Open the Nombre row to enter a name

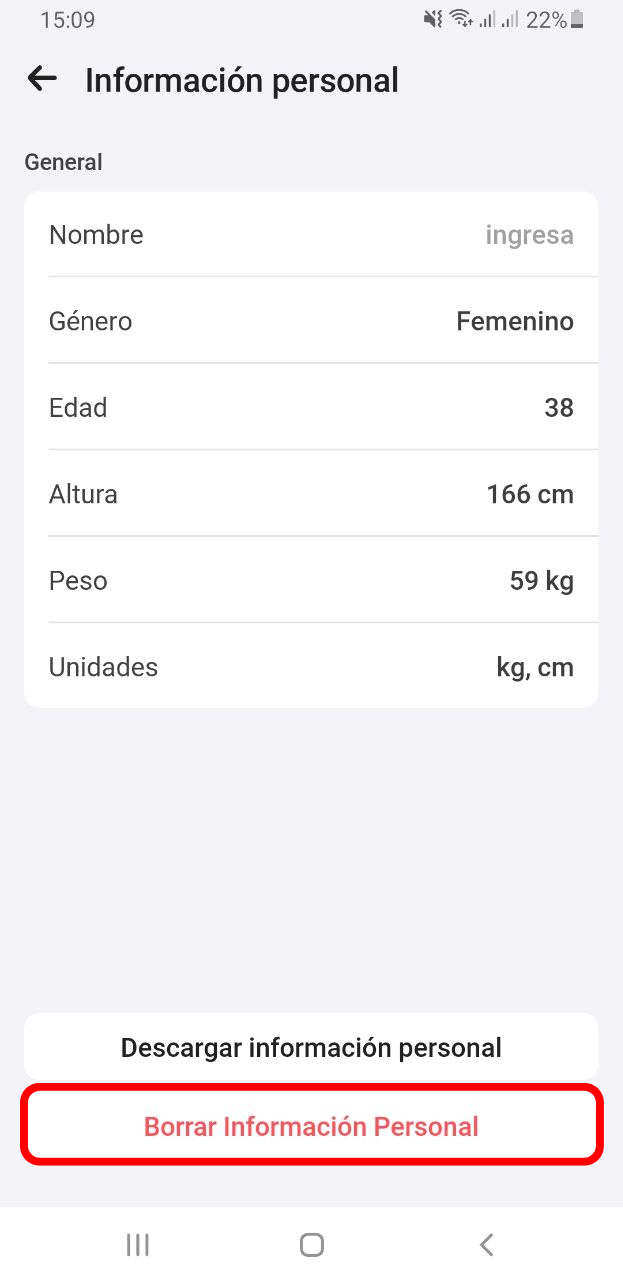click(x=311, y=235)
